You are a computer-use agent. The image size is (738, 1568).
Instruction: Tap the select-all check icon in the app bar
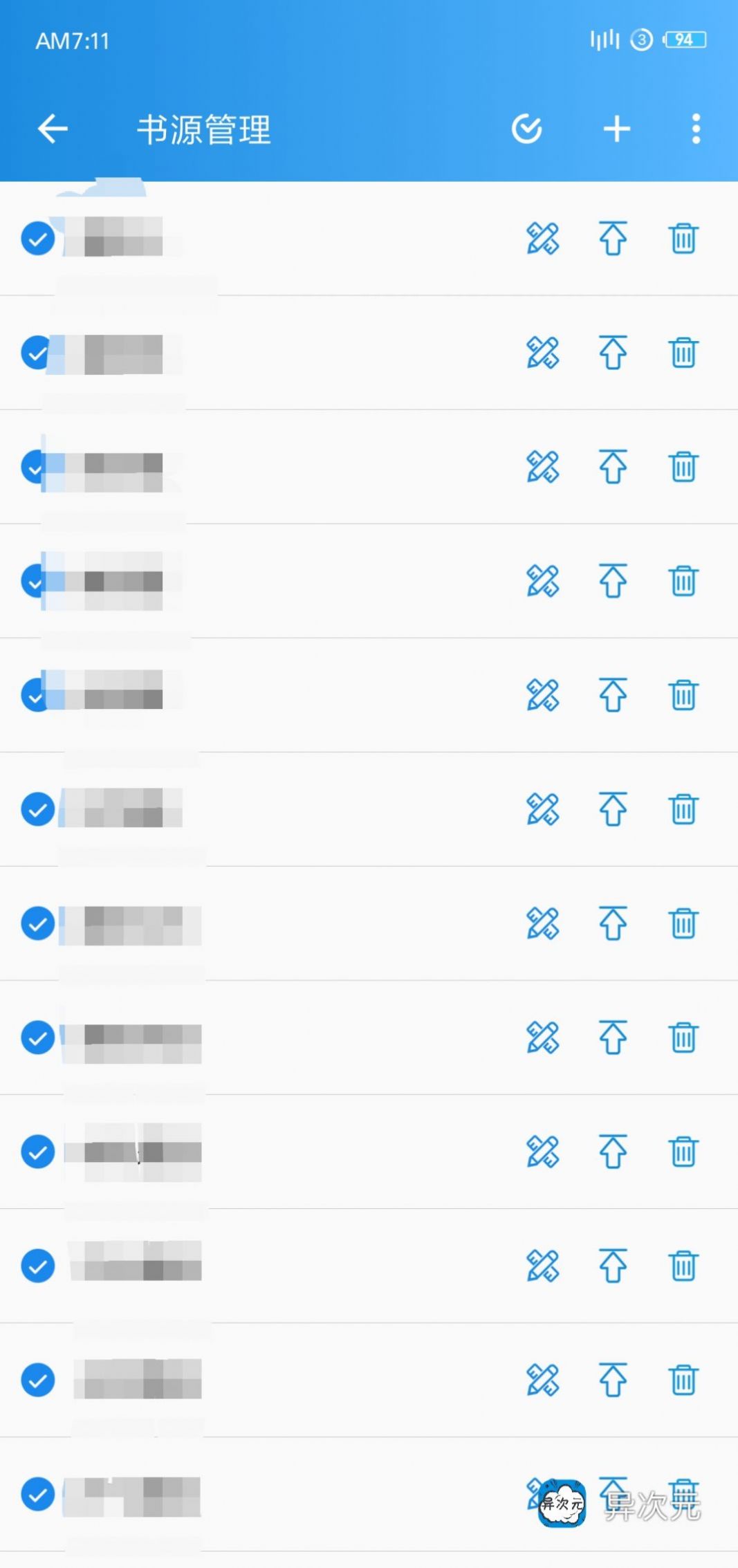pyautogui.click(x=527, y=129)
